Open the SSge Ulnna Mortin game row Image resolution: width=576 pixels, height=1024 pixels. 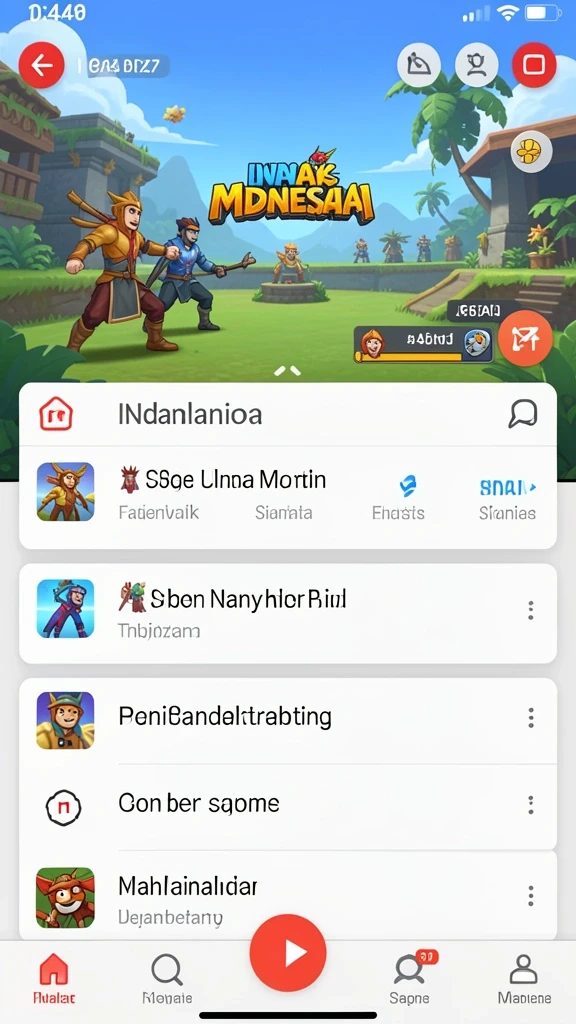(x=288, y=498)
